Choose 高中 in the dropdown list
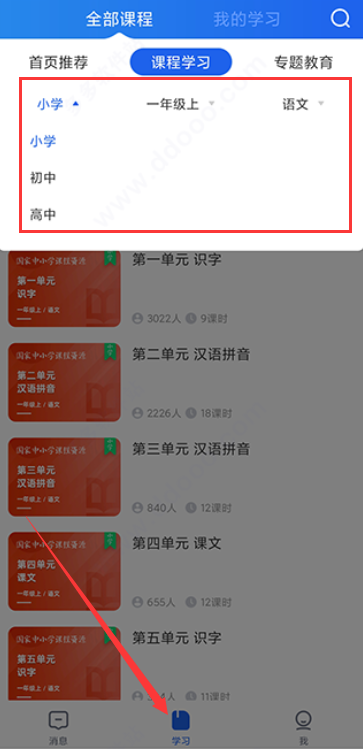This screenshot has height=749, width=363. [x=43, y=215]
